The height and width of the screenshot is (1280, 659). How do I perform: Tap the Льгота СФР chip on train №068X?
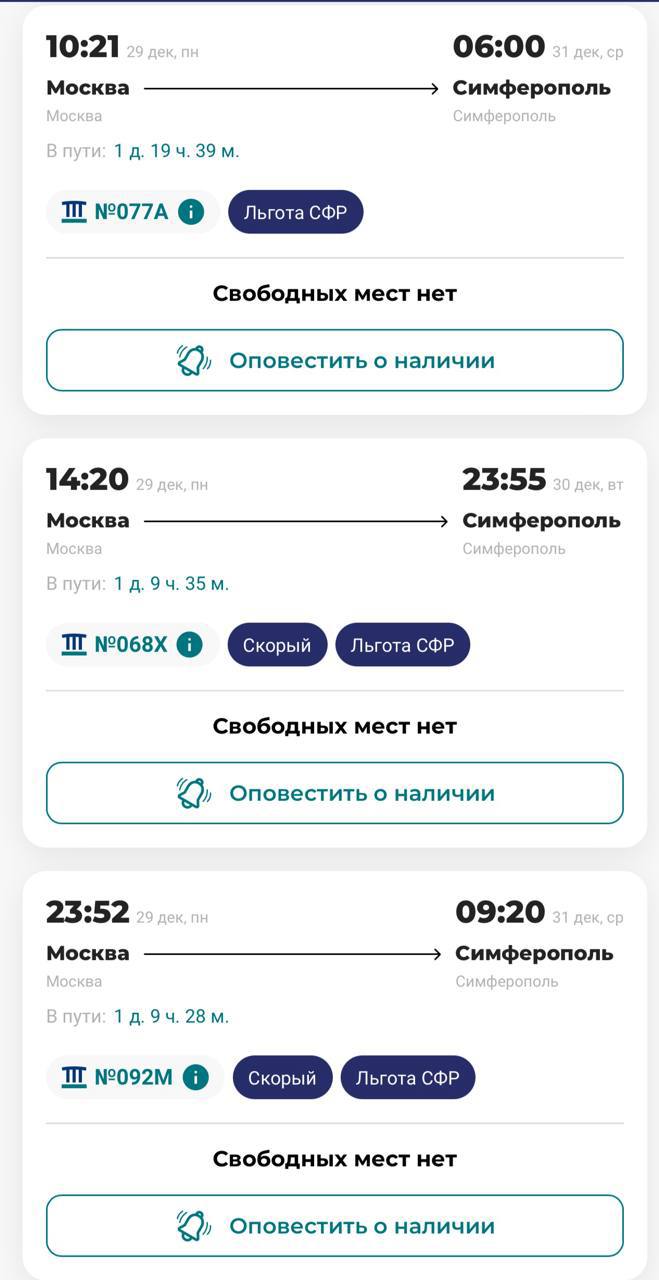click(x=402, y=645)
